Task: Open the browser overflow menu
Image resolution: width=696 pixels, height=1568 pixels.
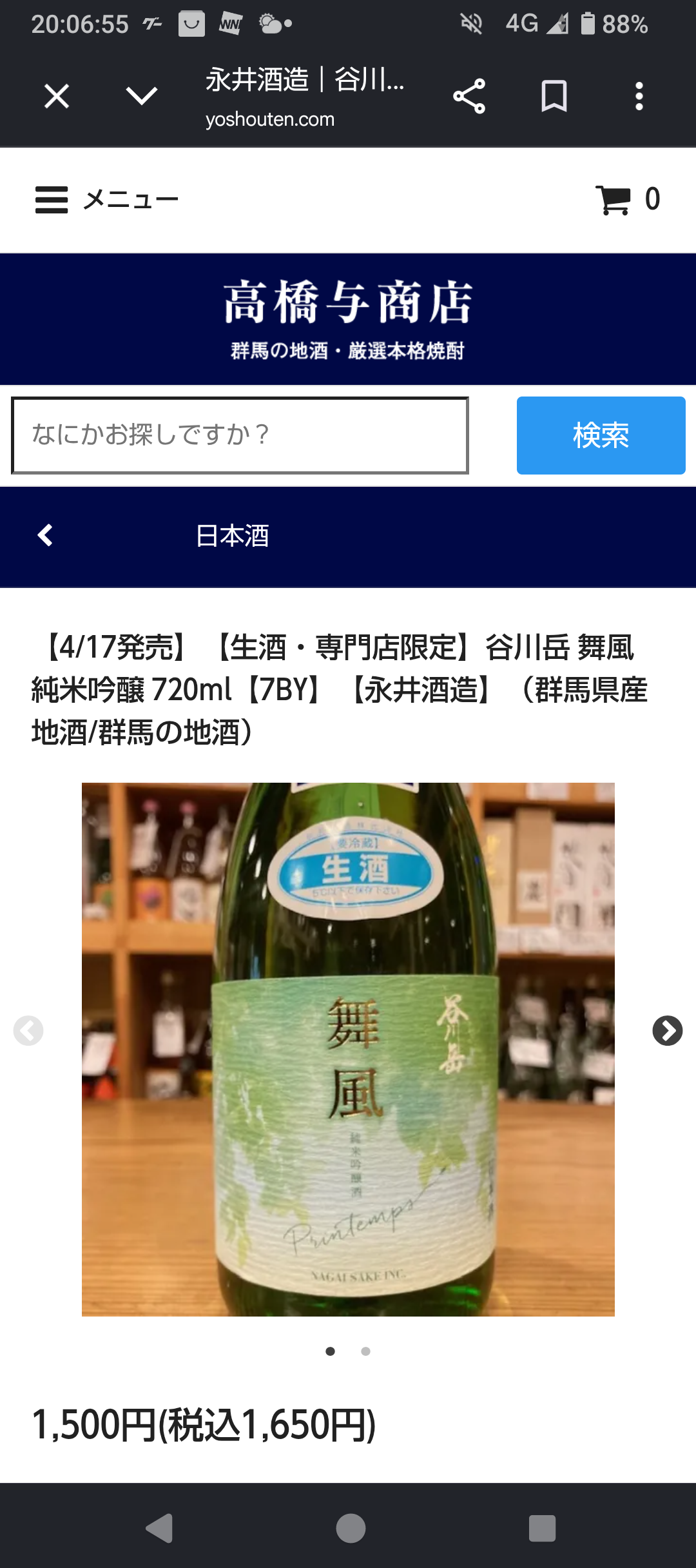Action: [639, 97]
